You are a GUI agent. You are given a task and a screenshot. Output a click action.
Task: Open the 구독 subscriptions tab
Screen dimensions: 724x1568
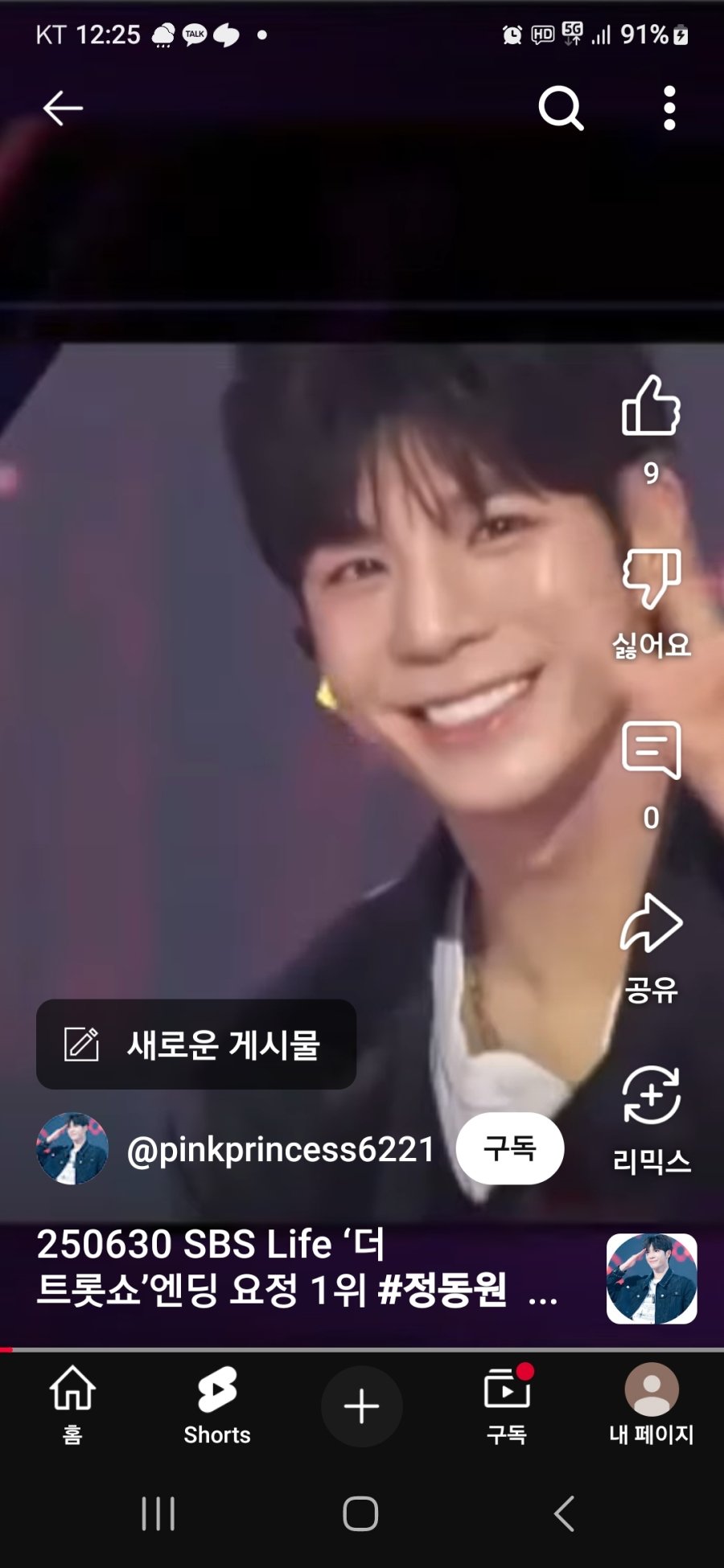(x=507, y=1406)
